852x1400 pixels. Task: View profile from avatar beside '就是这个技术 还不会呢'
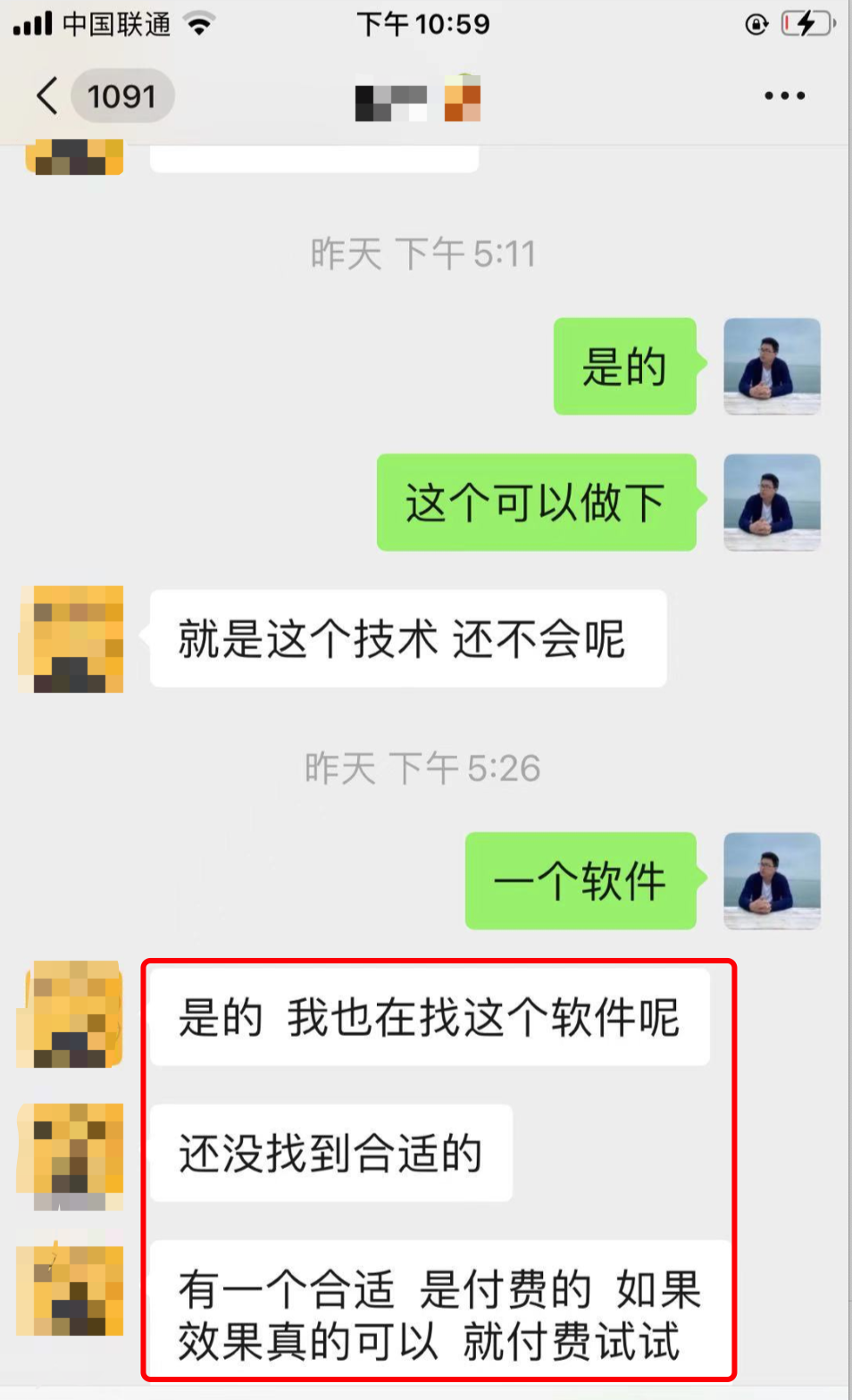71,639
